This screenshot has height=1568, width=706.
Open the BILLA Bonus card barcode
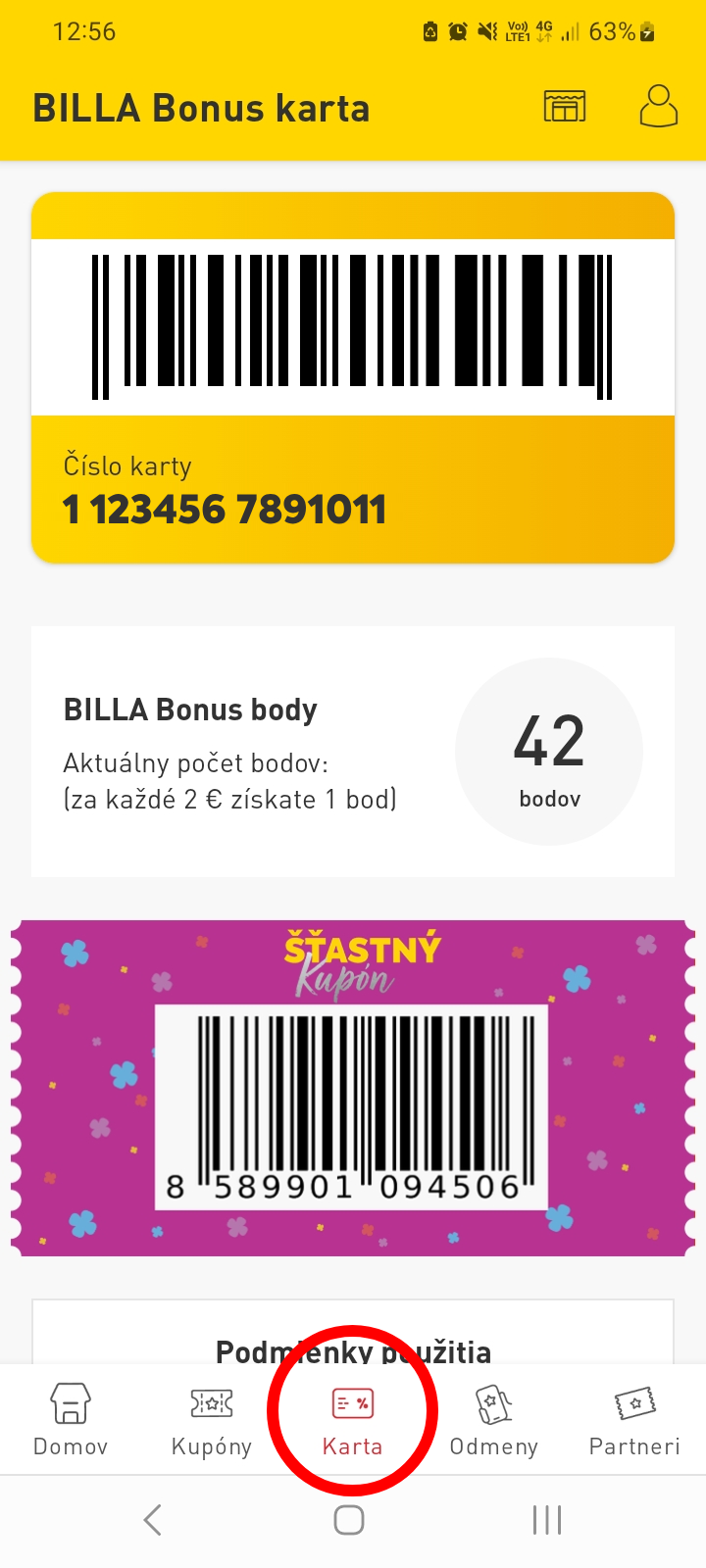(x=352, y=327)
